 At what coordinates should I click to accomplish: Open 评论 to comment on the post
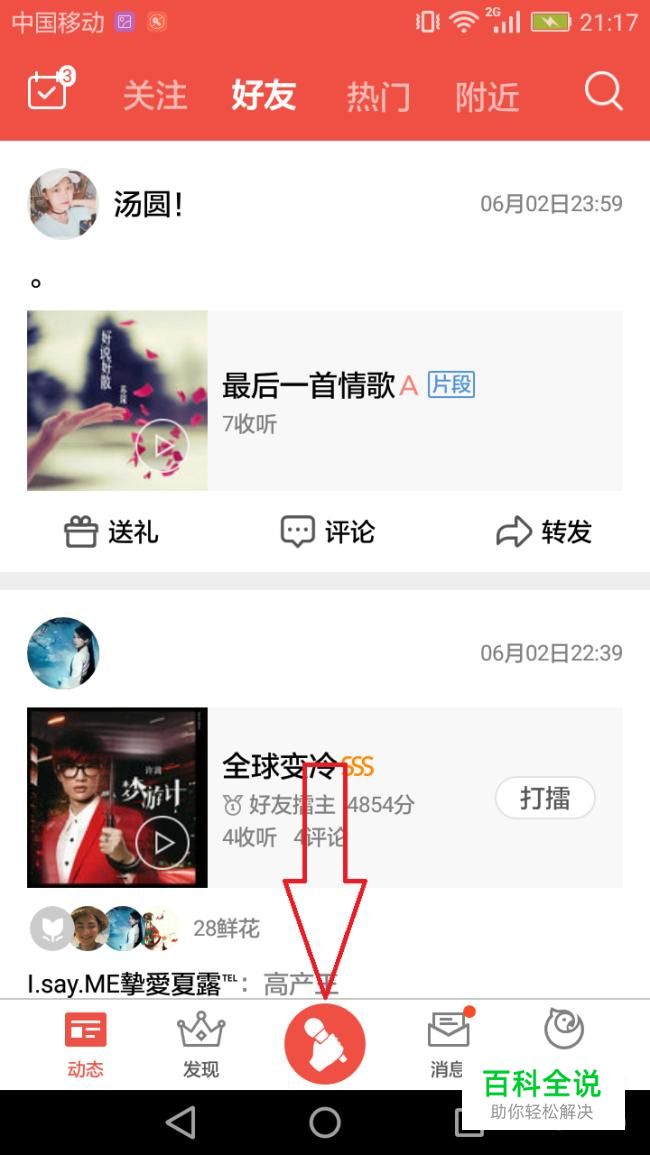tap(328, 531)
